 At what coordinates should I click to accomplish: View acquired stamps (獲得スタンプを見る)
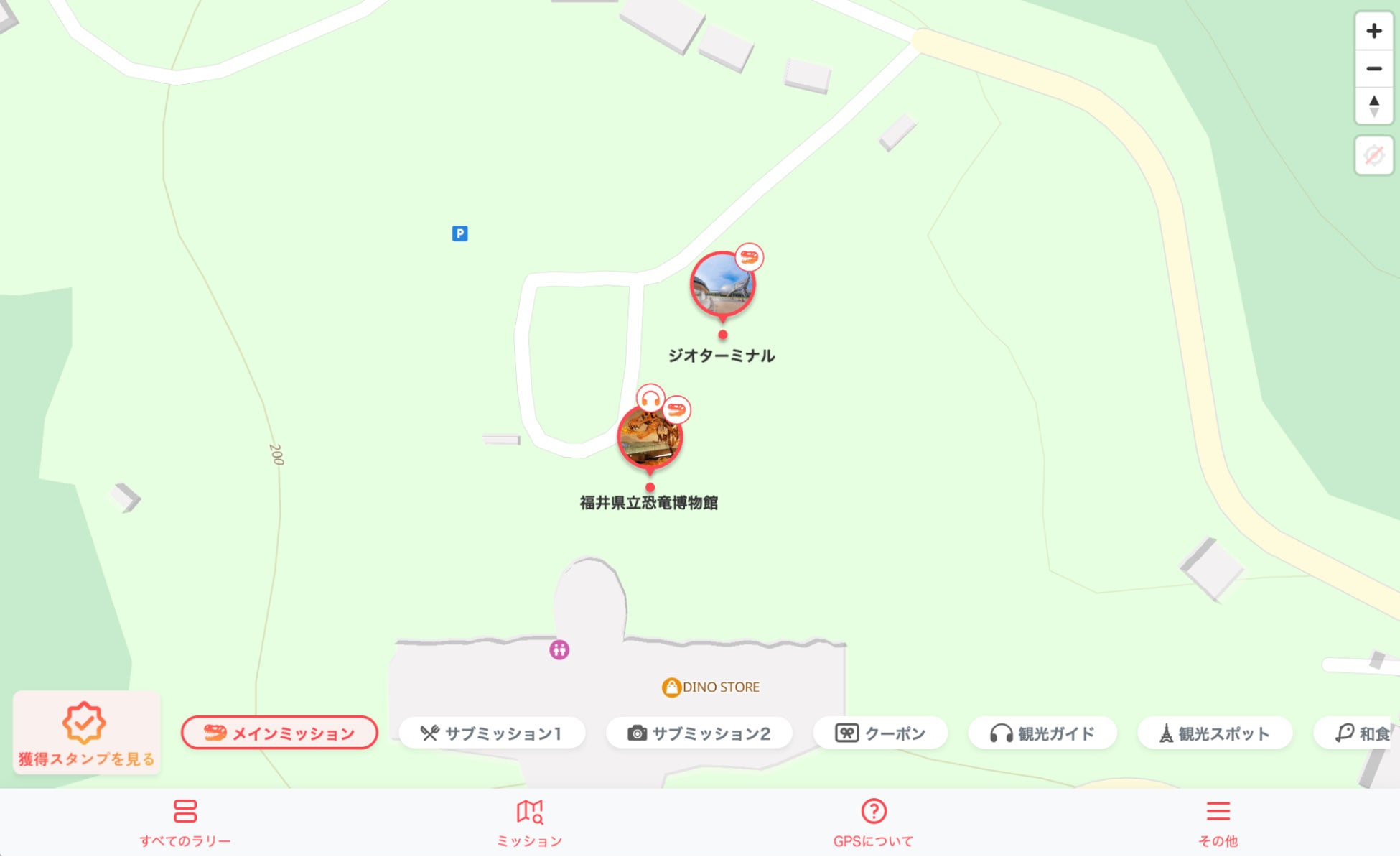(86, 733)
